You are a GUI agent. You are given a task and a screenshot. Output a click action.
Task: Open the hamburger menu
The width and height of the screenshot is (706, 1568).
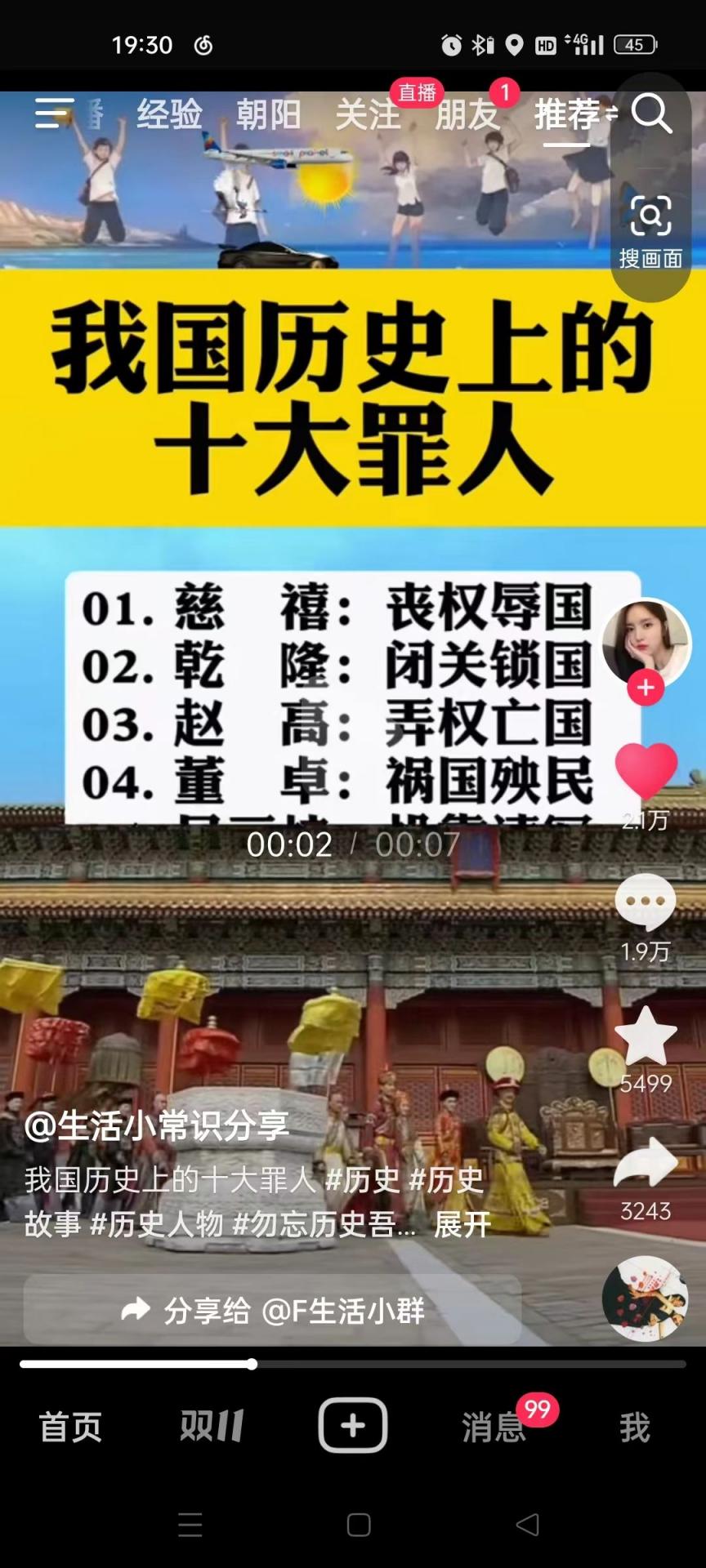point(54,114)
